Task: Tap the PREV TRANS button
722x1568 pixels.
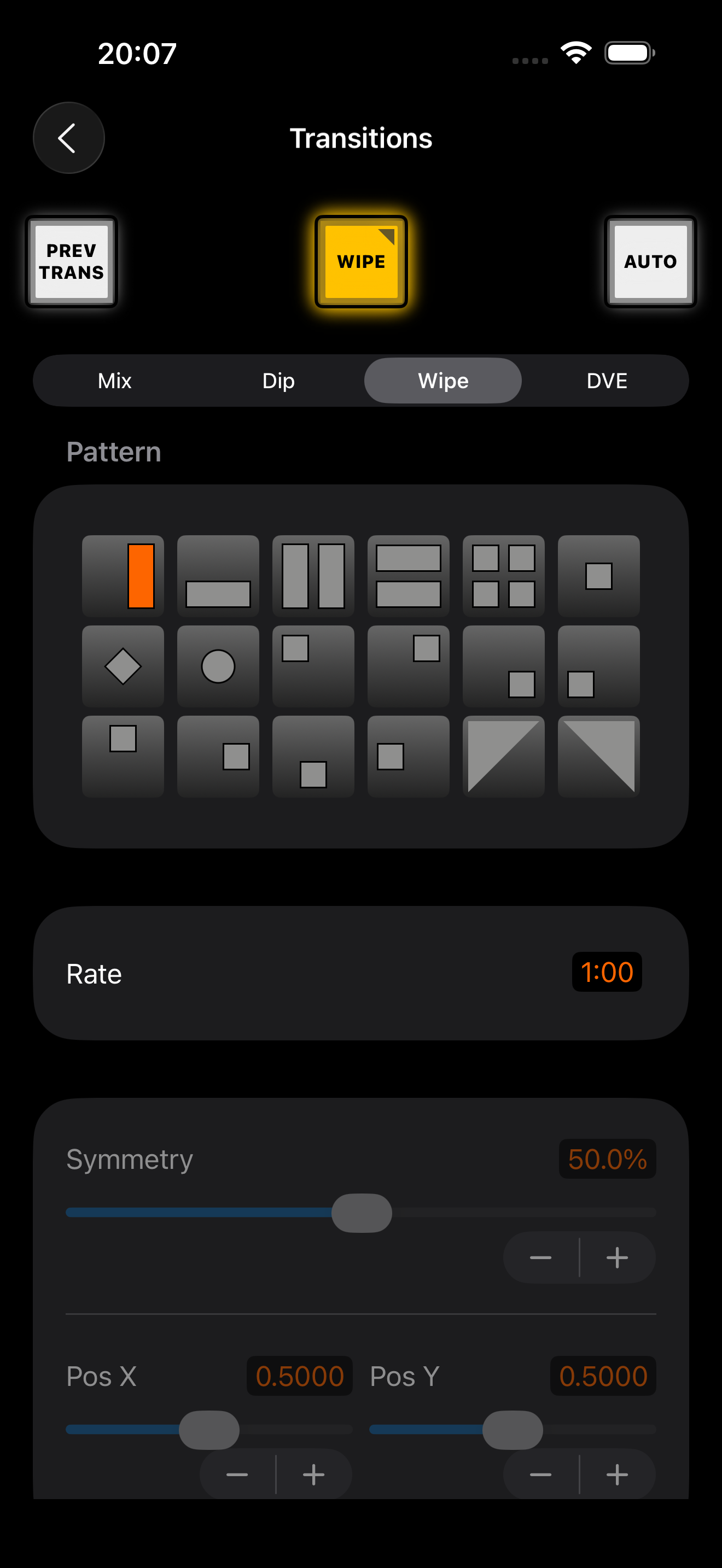Action: [71, 262]
